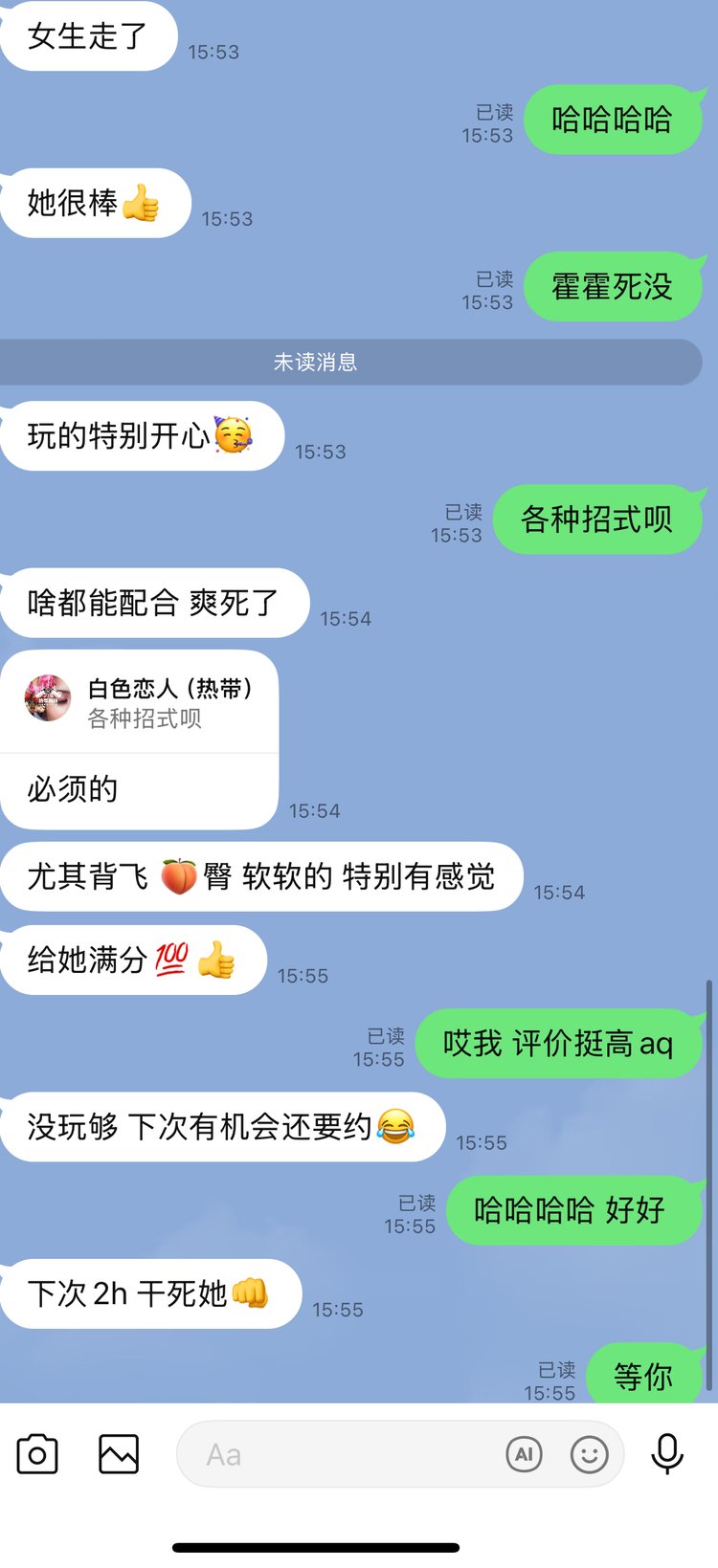
Task: Tap the AI icon in the message box
Action: coord(524,1455)
